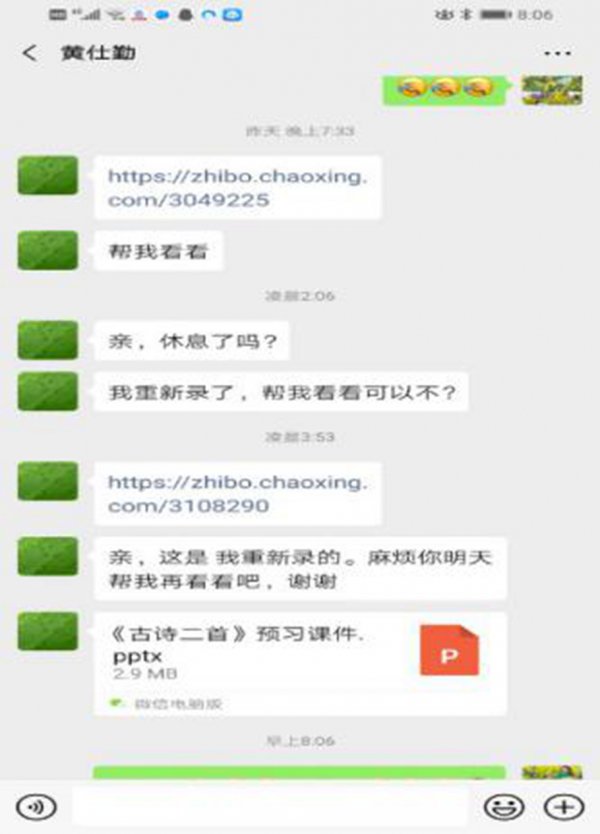Image resolution: width=600 pixels, height=834 pixels.
Task: Open the zhibo.chaoxing.com/3108290 link
Action: [237, 493]
